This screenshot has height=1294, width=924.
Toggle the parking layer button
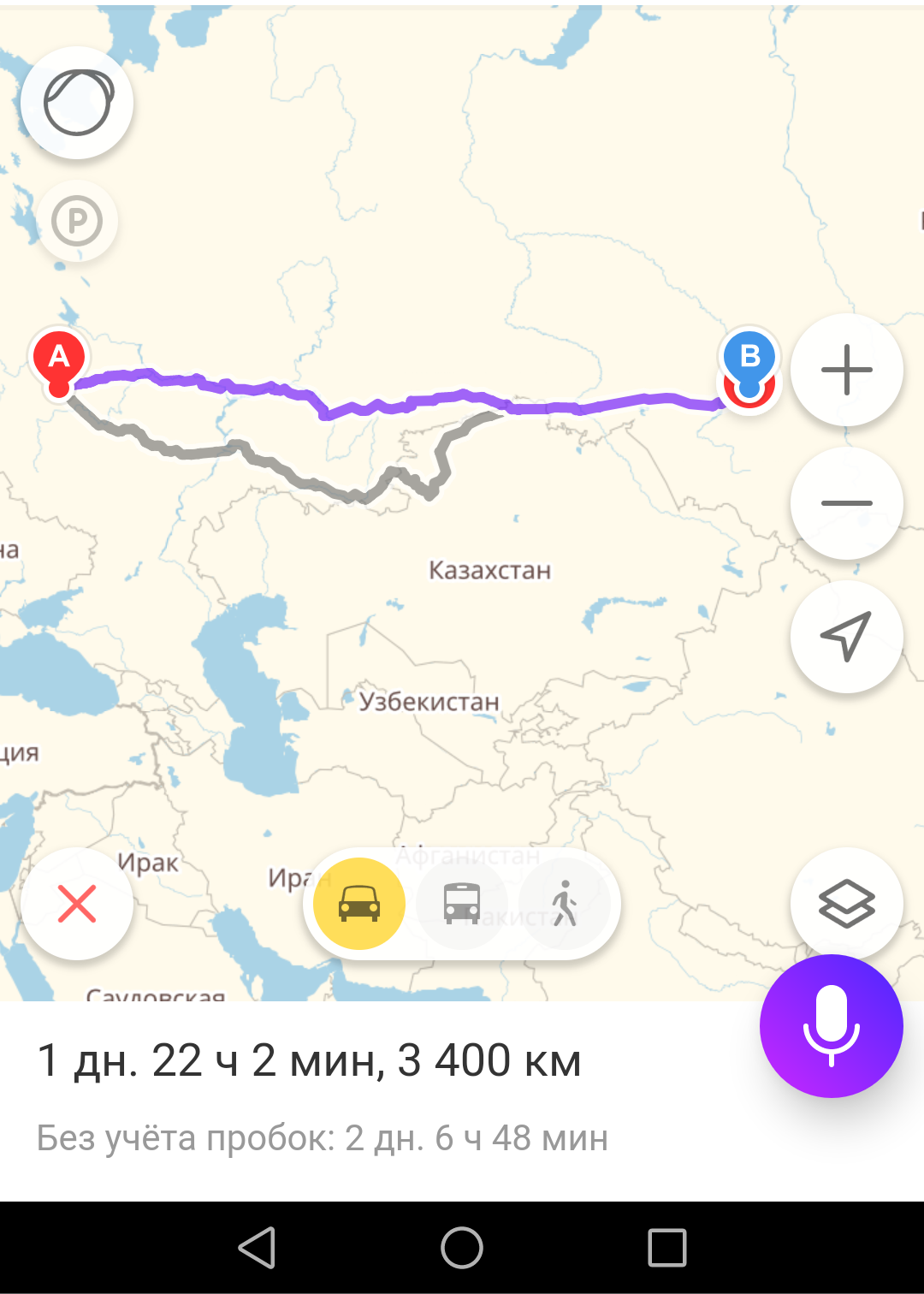pos(77,222)
